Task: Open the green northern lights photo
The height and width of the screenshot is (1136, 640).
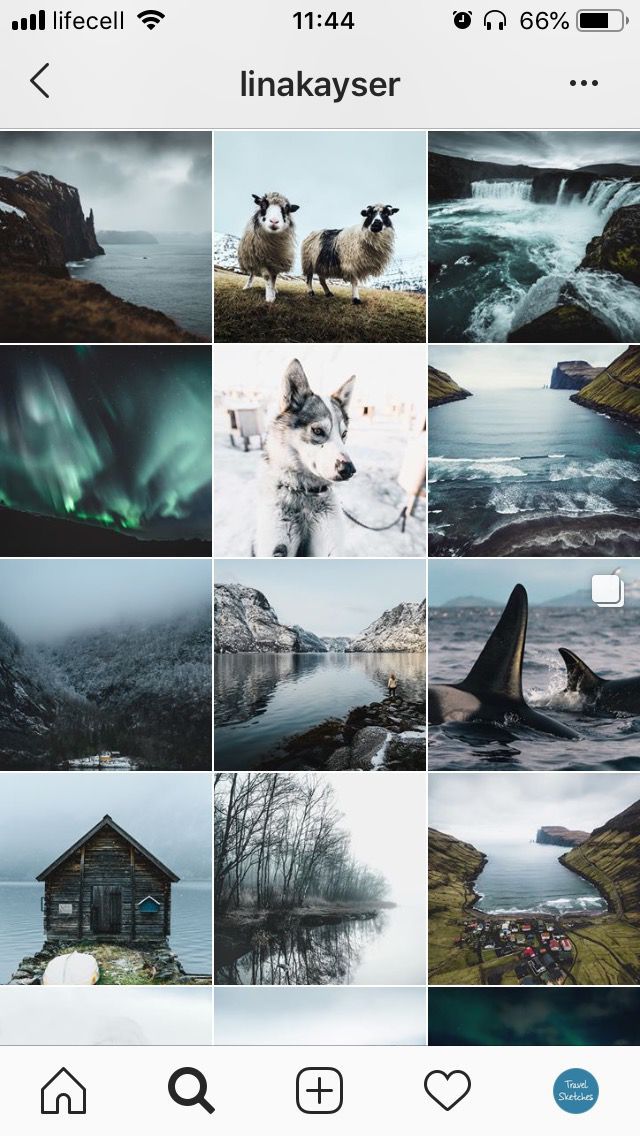Action: coord(106,451)
